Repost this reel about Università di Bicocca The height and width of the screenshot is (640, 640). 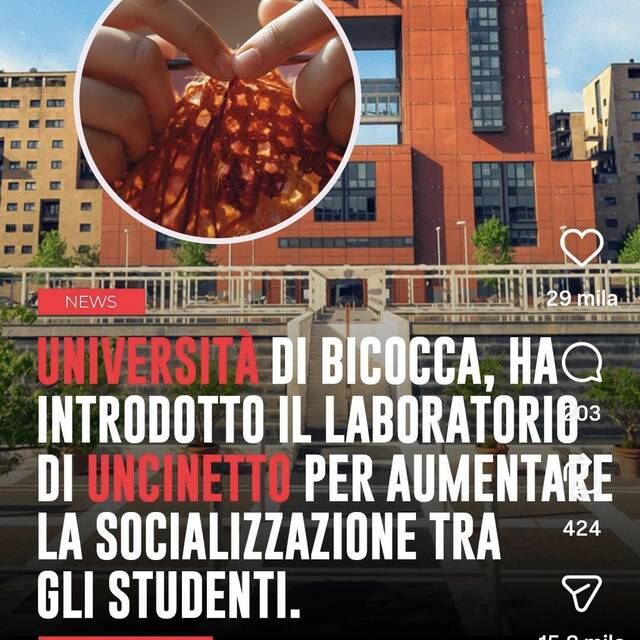582,477
